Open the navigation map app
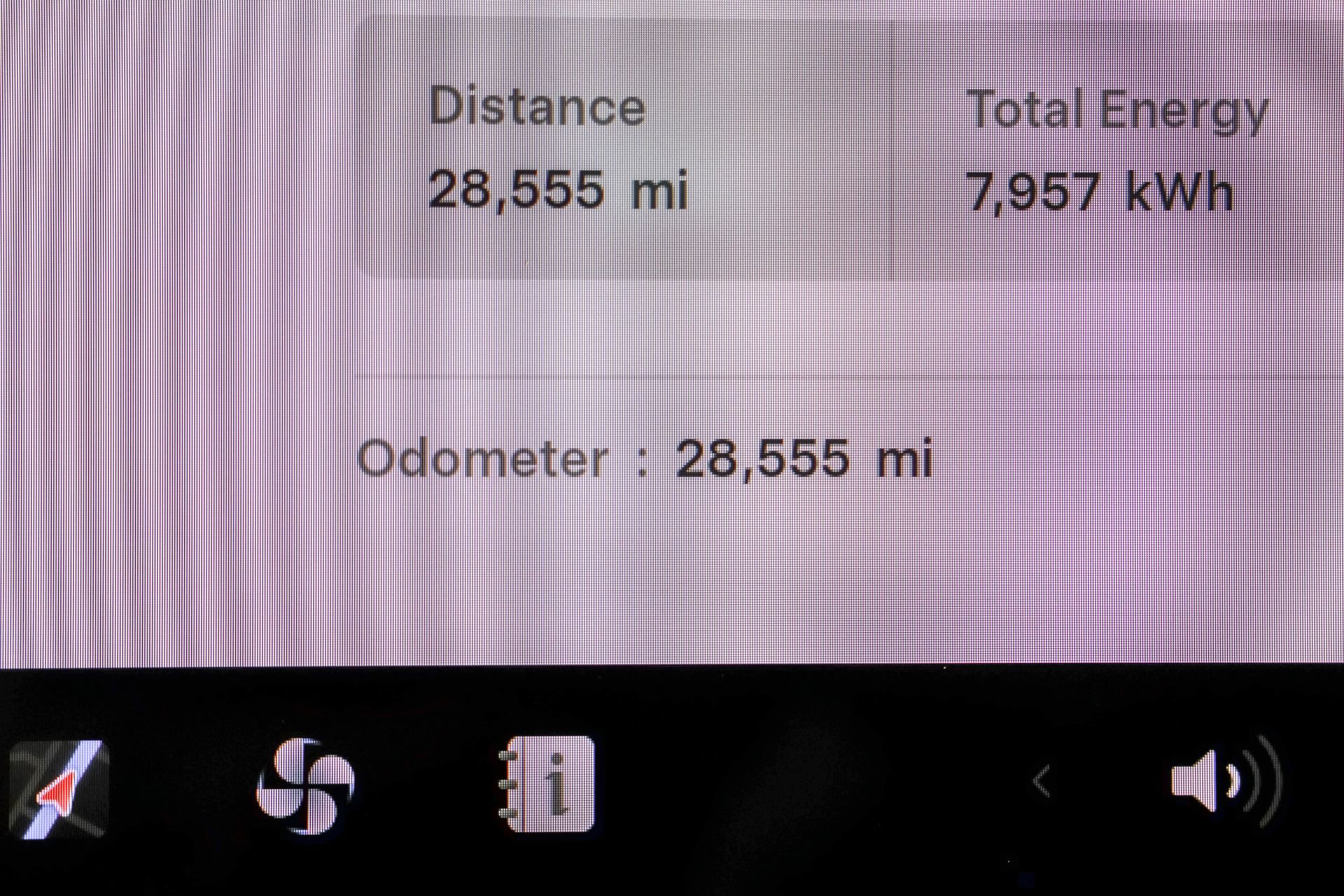 pyautogui.click(x=59, y=788)
